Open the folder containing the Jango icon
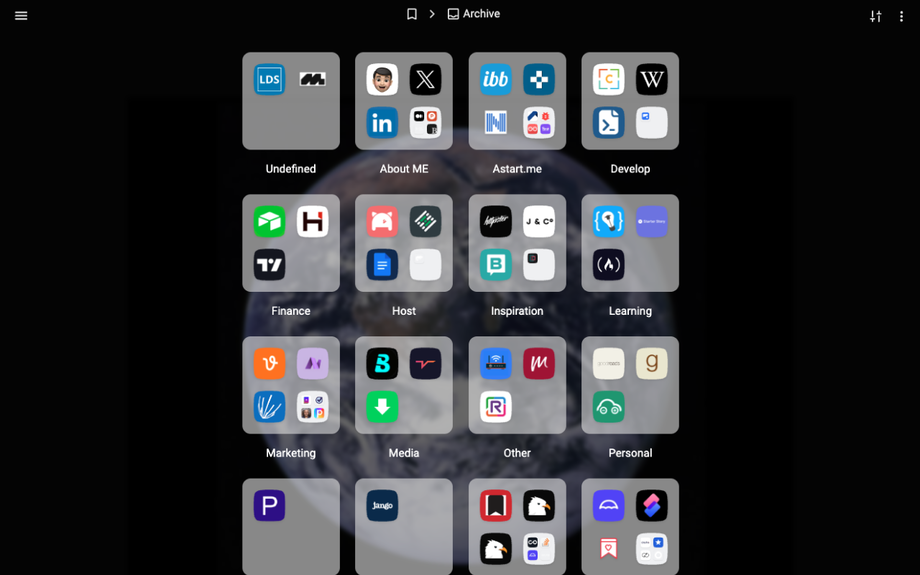Viewport: 920px width, 575px height. [x=404, y=526]
